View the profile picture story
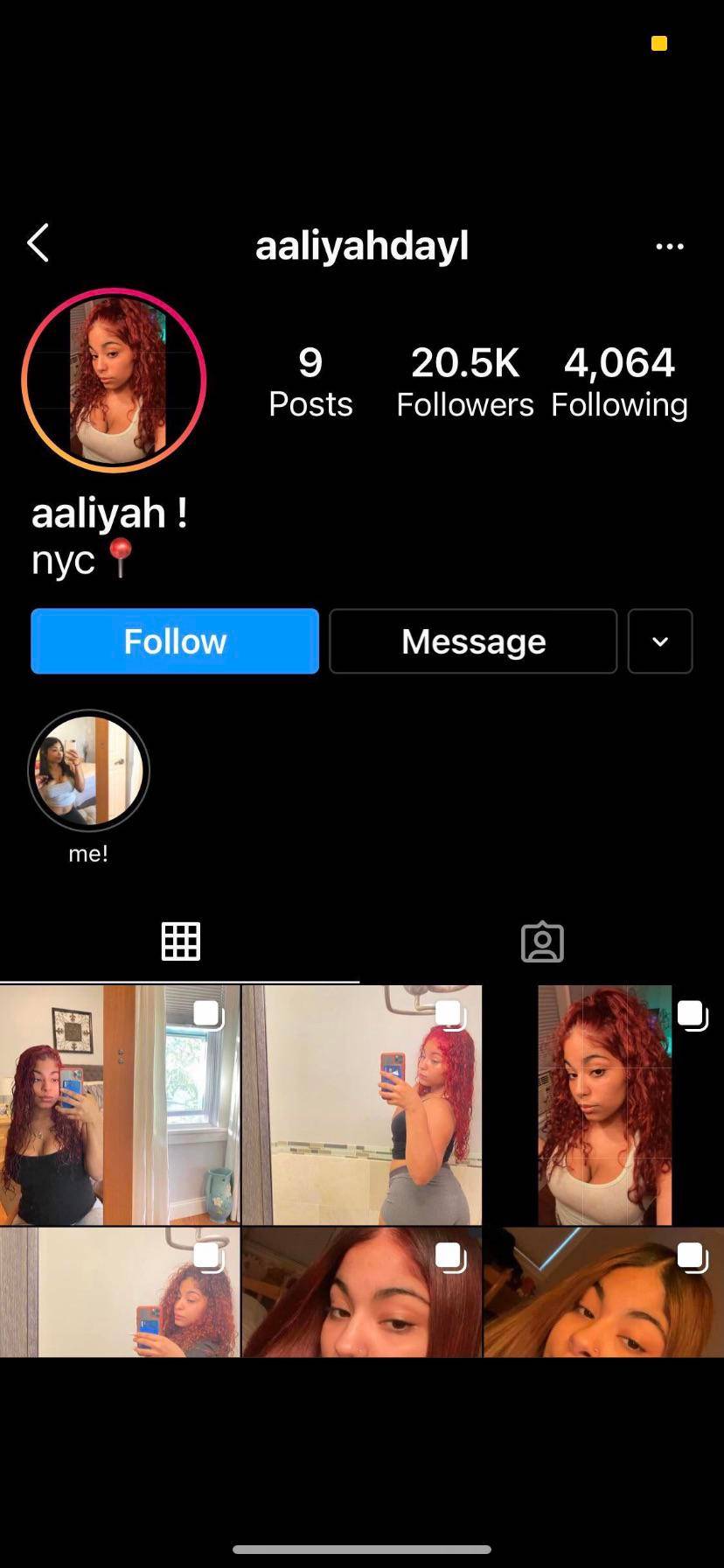 (114, 380)
